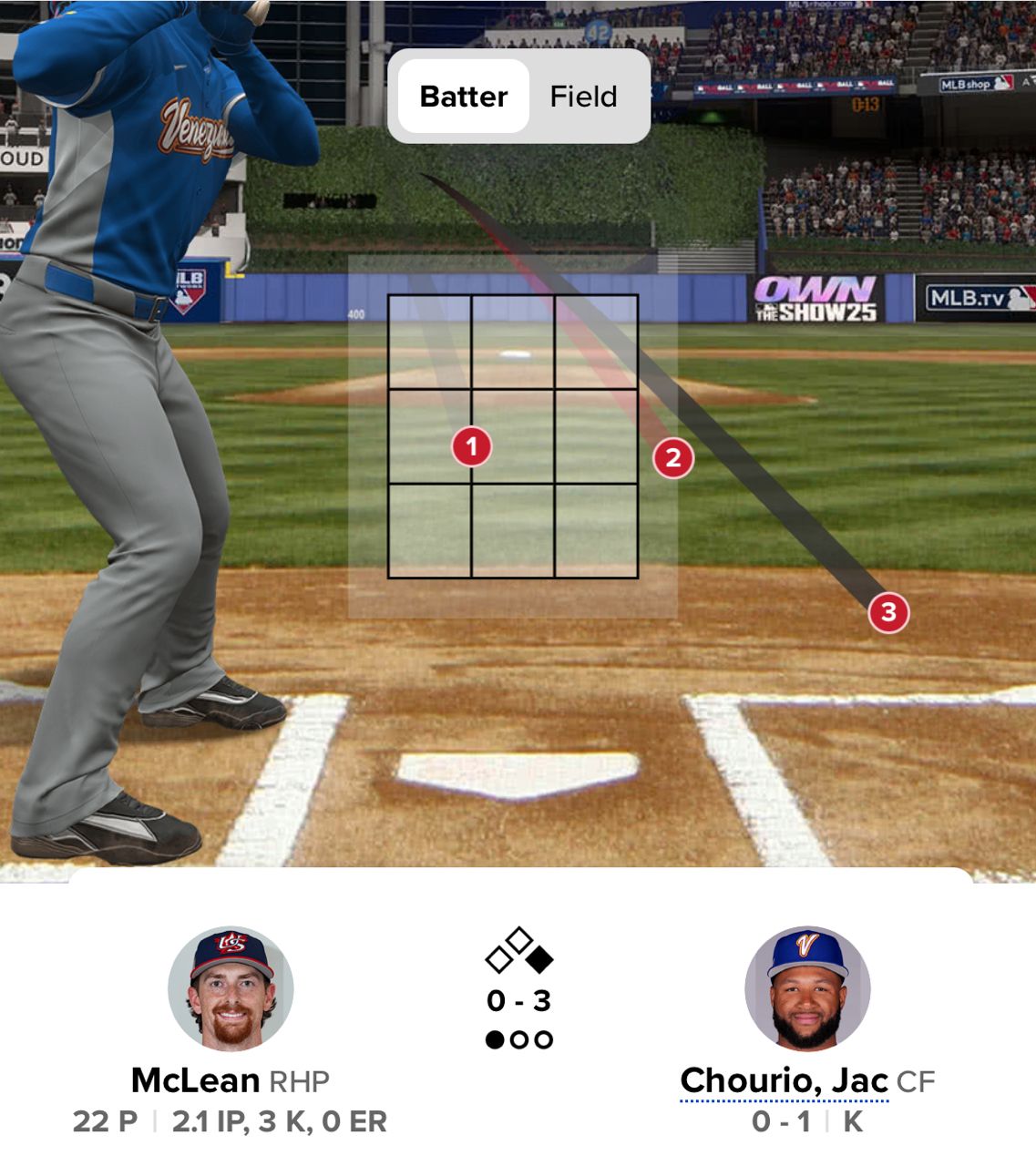This screenshot has height=1166, width=1036.
Task: Open pitch 3 marker details
Action: pos(888,612)
